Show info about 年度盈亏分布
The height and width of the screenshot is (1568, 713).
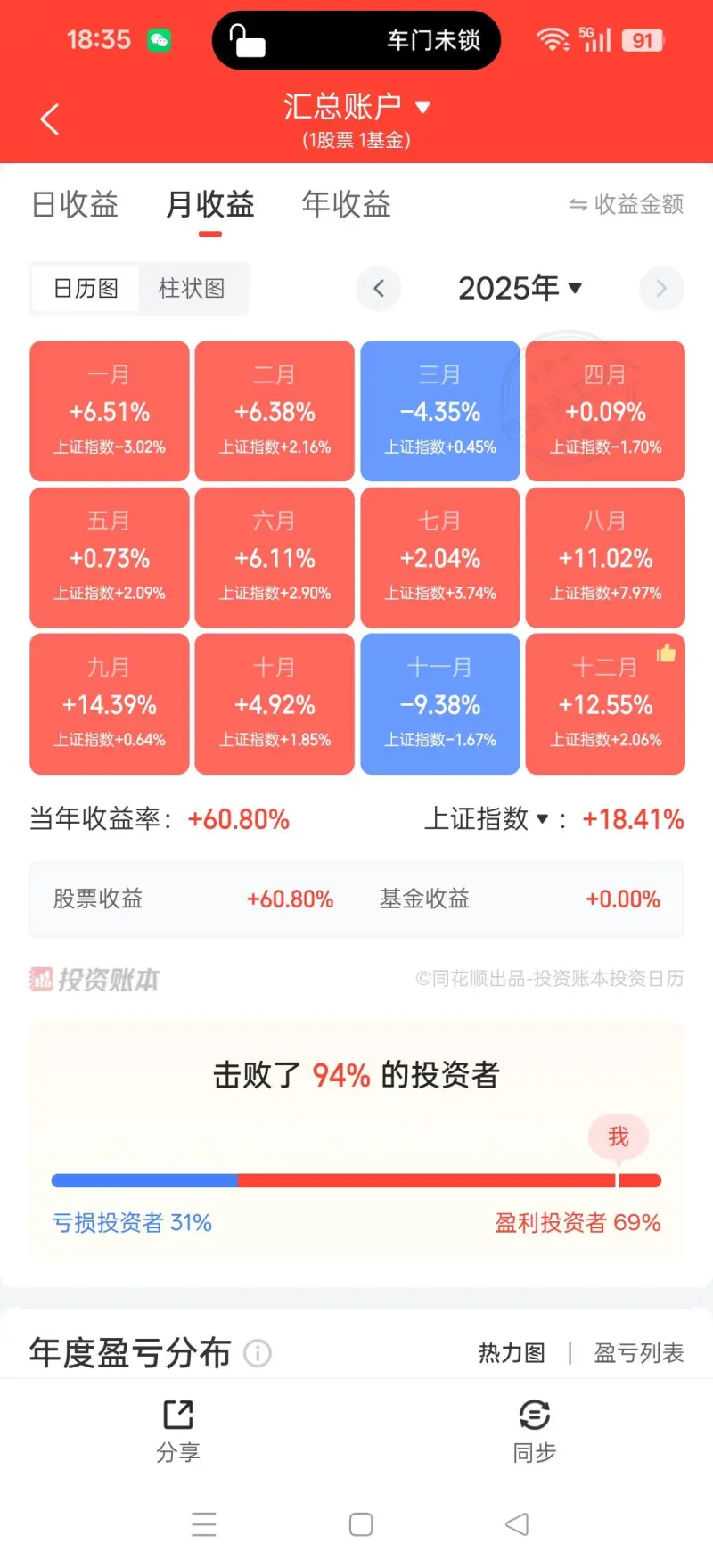click(x=258, y=1353)
